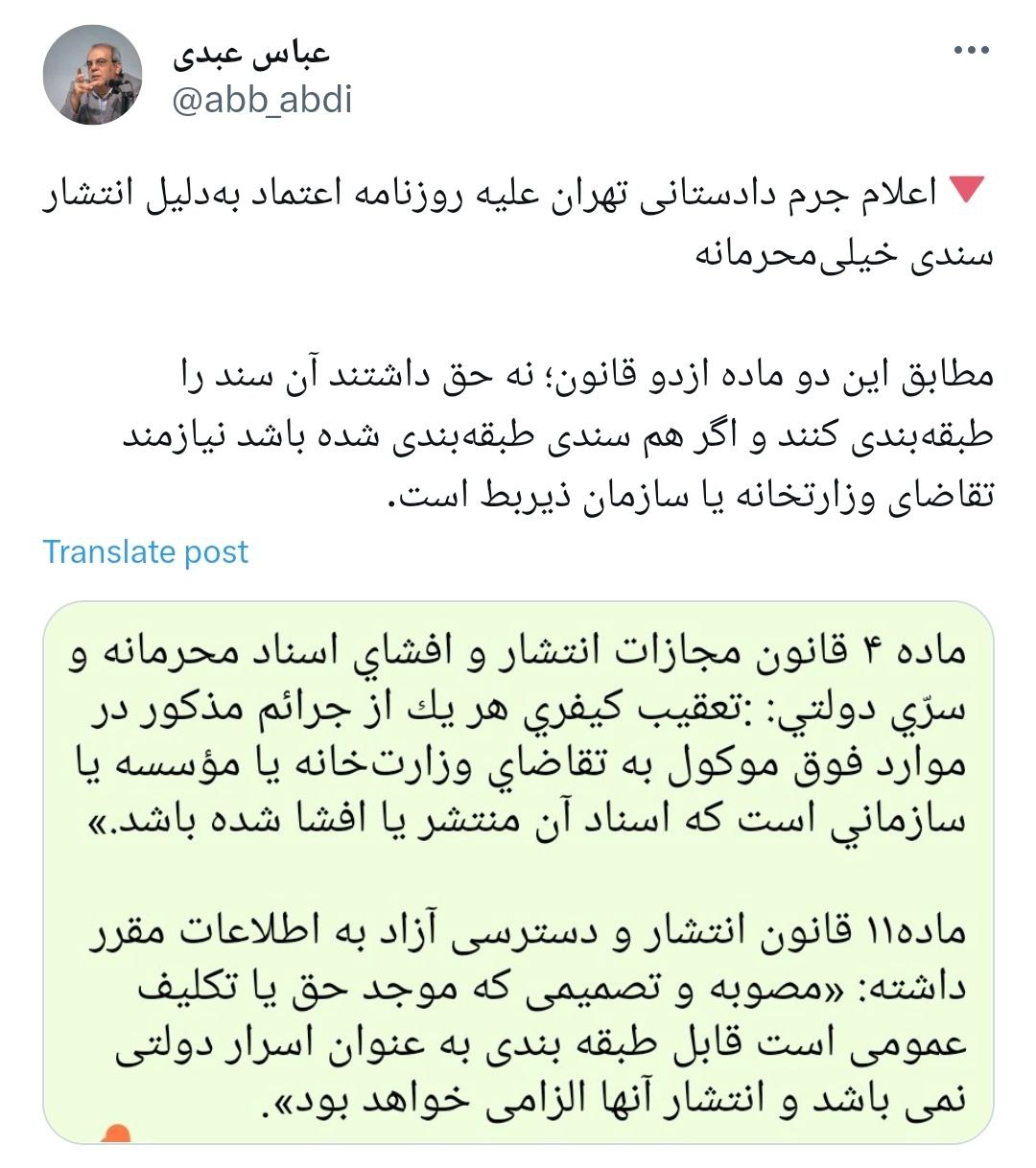Tap Translate post link
The width and height of the screenshot is (1036, 1168).
pyautogui.click(x=145, y=551)
